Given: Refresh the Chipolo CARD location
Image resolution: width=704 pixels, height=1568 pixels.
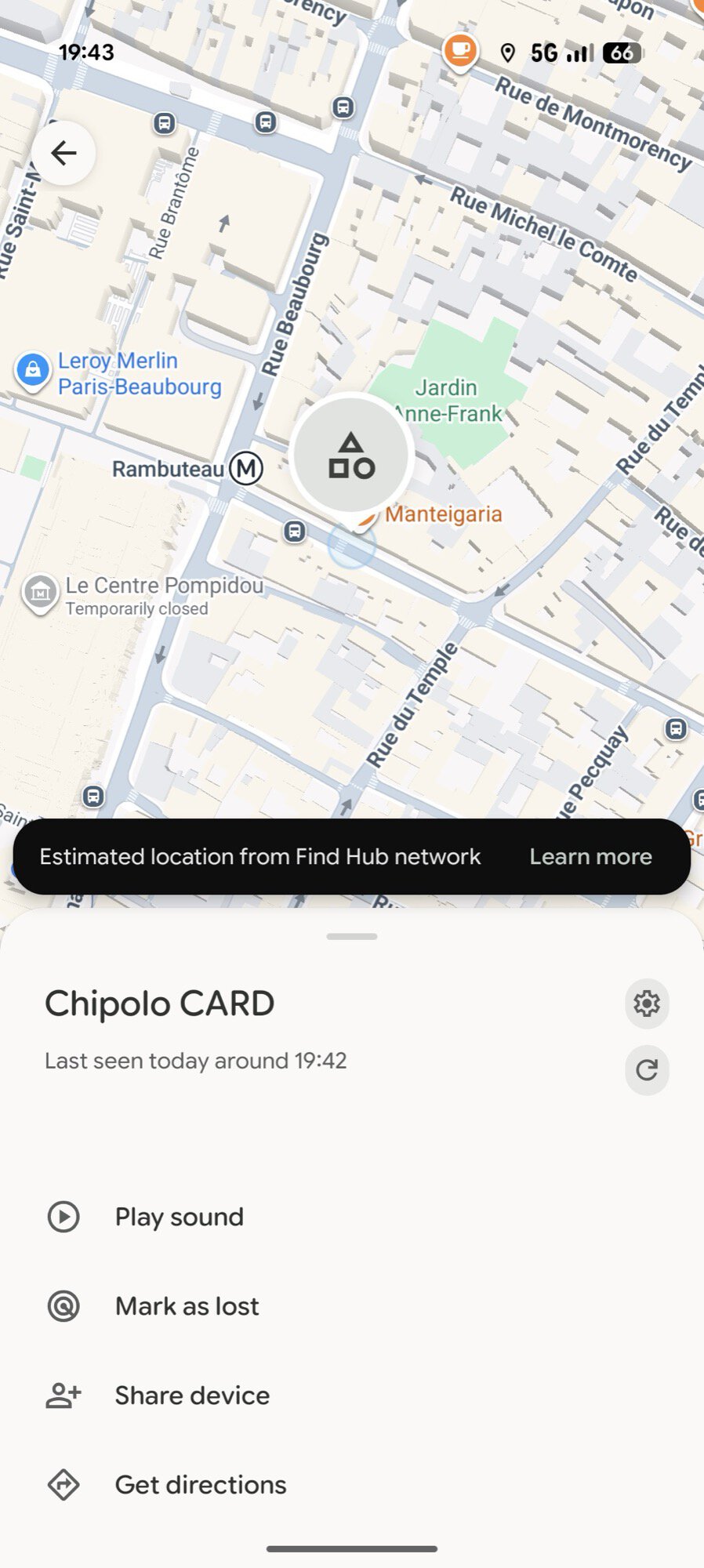Looking at the screenshot, I should tap(646, 1070).
